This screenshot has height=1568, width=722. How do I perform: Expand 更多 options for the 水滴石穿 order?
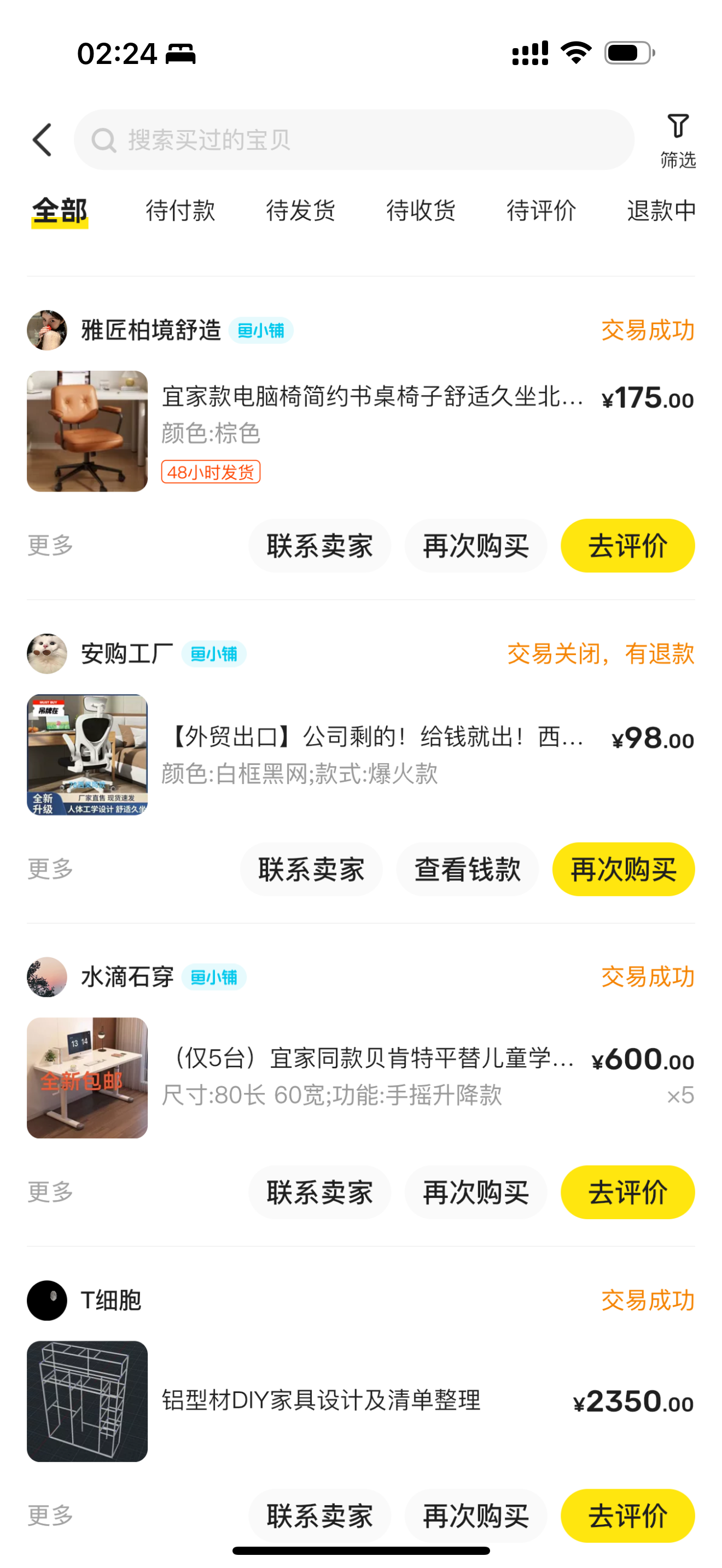pyautogui.click(x=50, y=1191)
